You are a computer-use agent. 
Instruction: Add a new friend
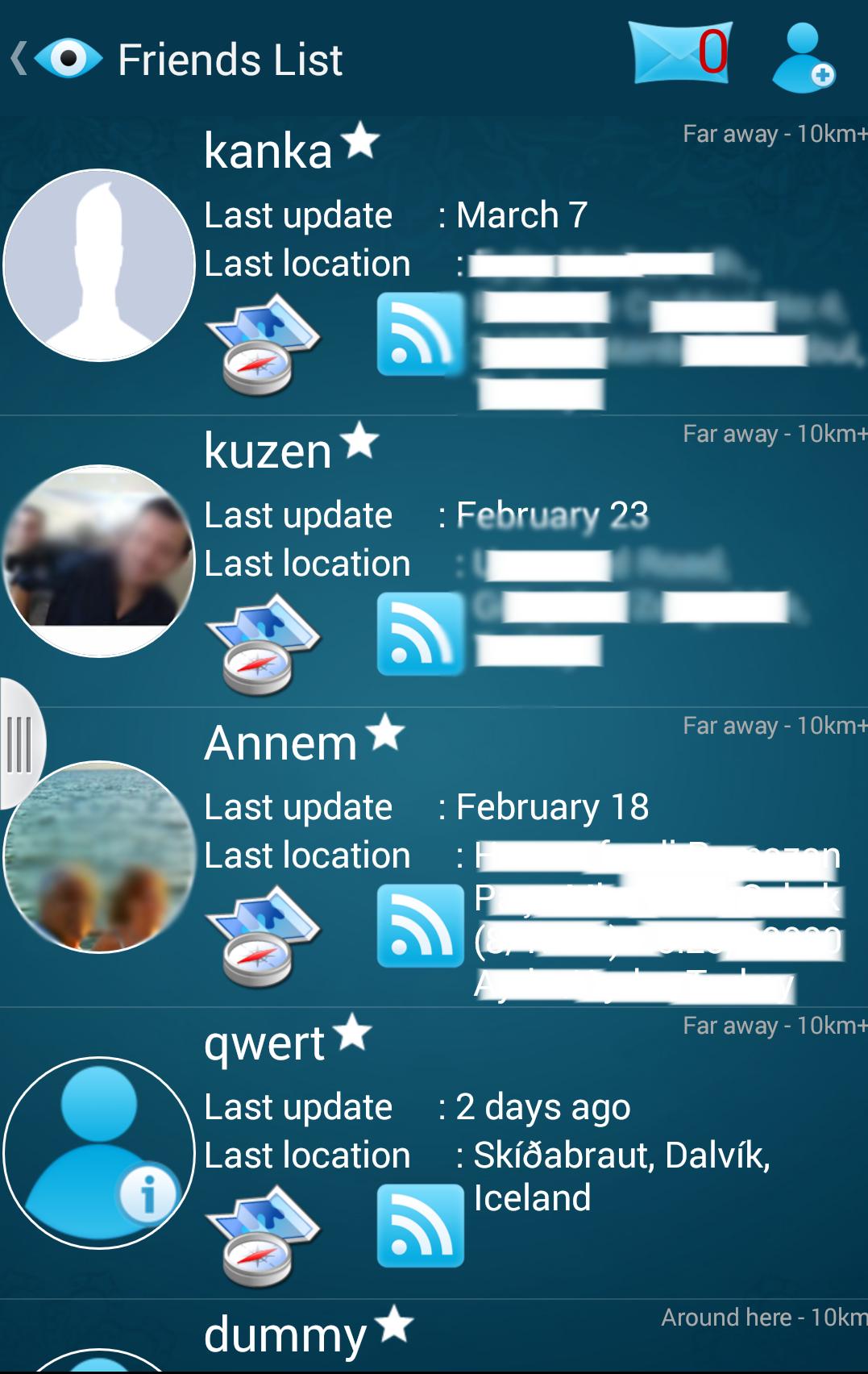803,58
